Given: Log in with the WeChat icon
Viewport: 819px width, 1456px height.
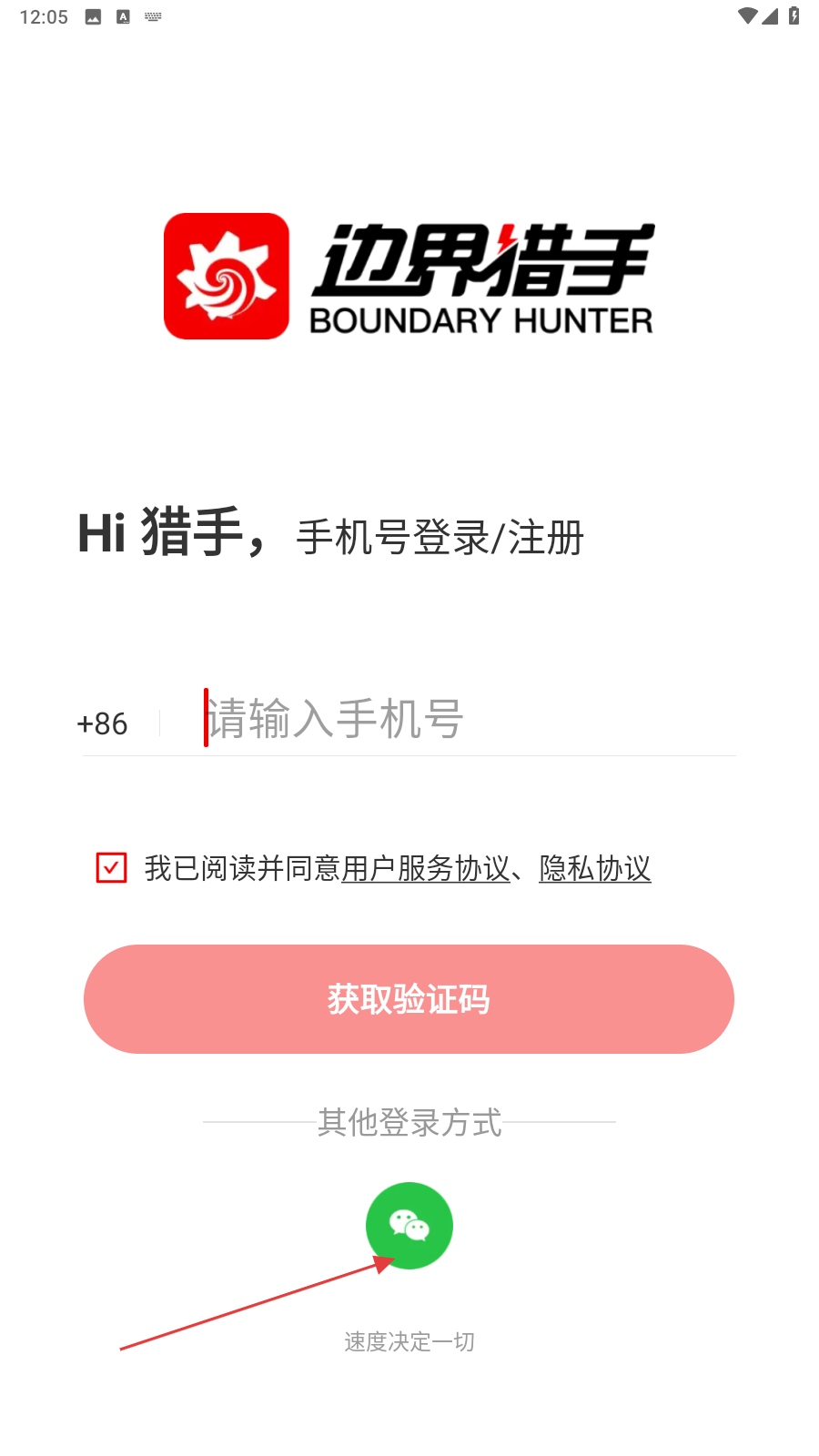Looking at the screenshot, I should click(409, 1225).
